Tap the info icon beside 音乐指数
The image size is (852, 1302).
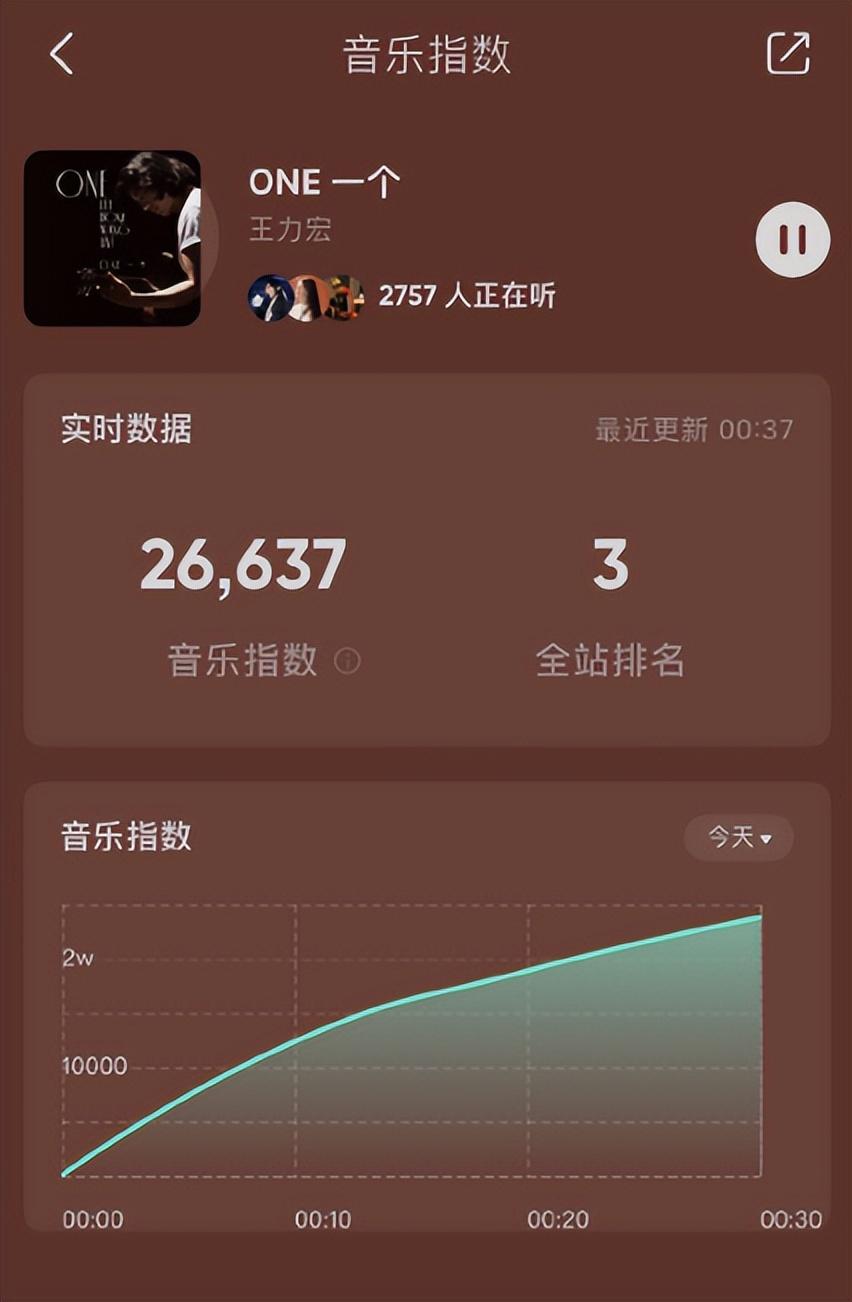(347, 662)
